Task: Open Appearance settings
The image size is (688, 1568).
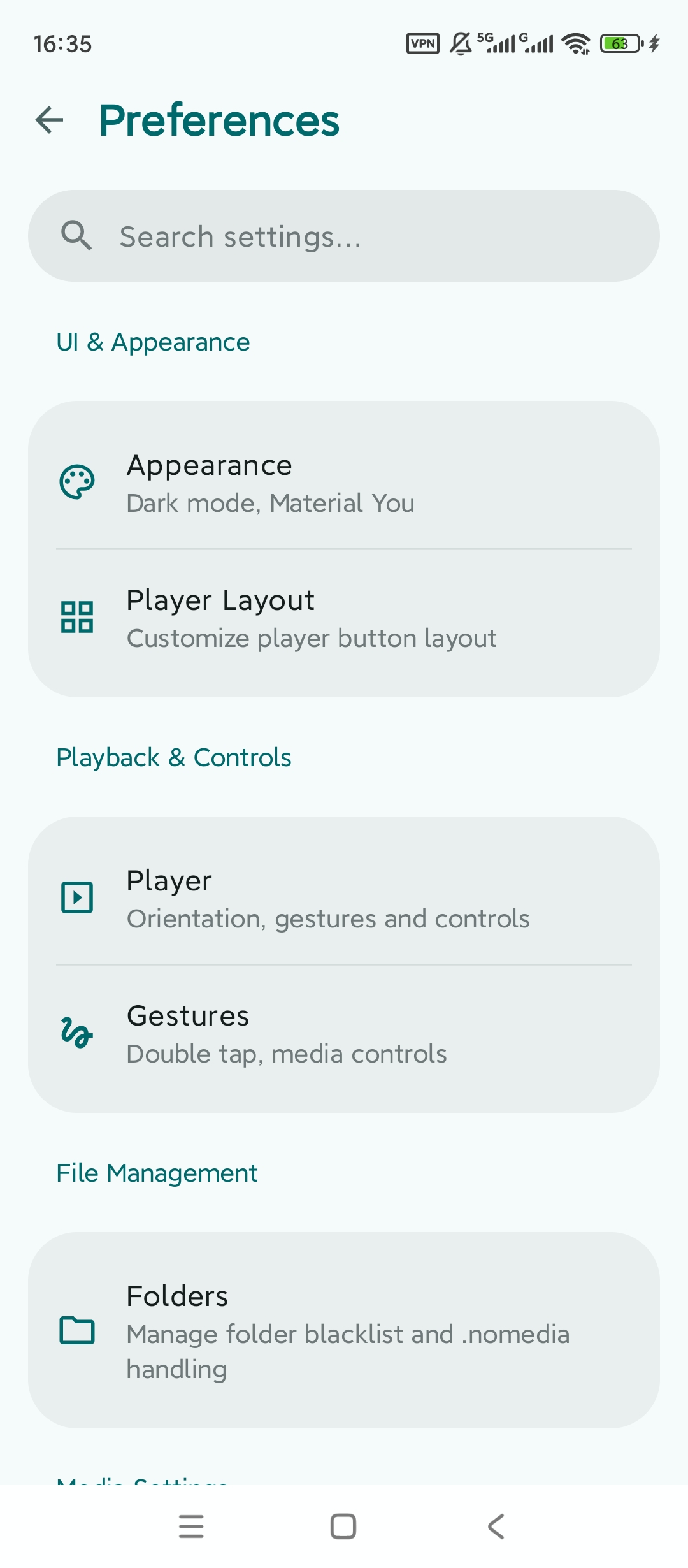Action: point(344,483)
